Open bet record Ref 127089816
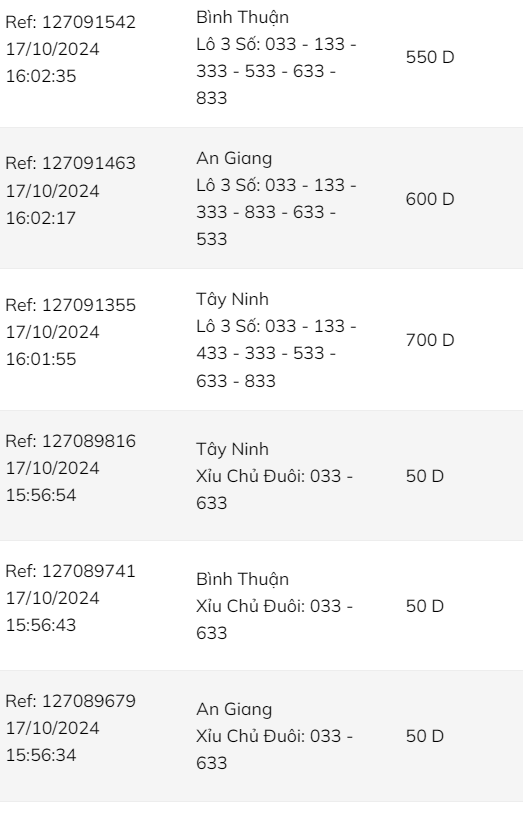 [x=261, y=475]
